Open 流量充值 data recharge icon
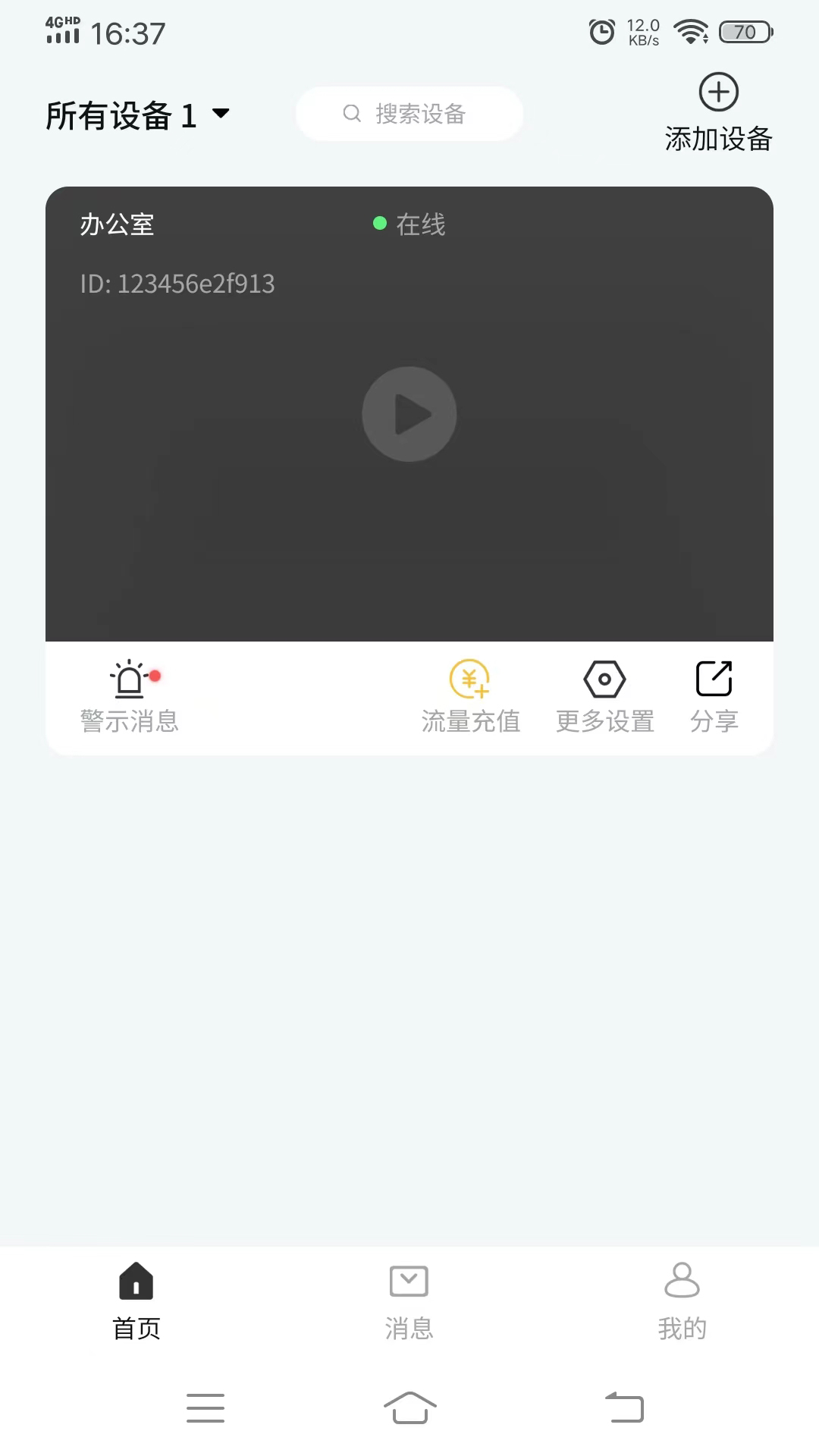Viewport: 819px width, 1456px height. (470, 680)
